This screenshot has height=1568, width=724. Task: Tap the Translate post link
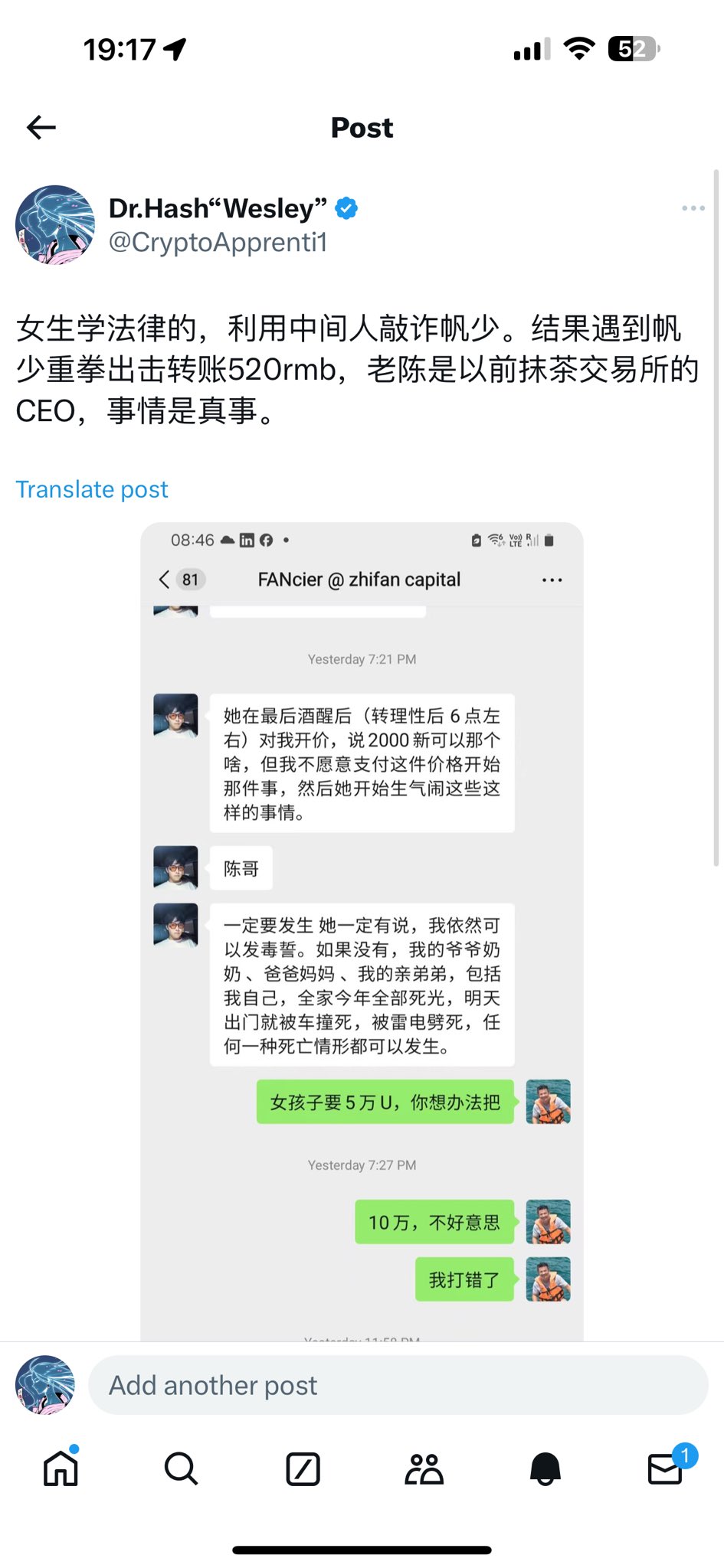click(x=92, y=489)
